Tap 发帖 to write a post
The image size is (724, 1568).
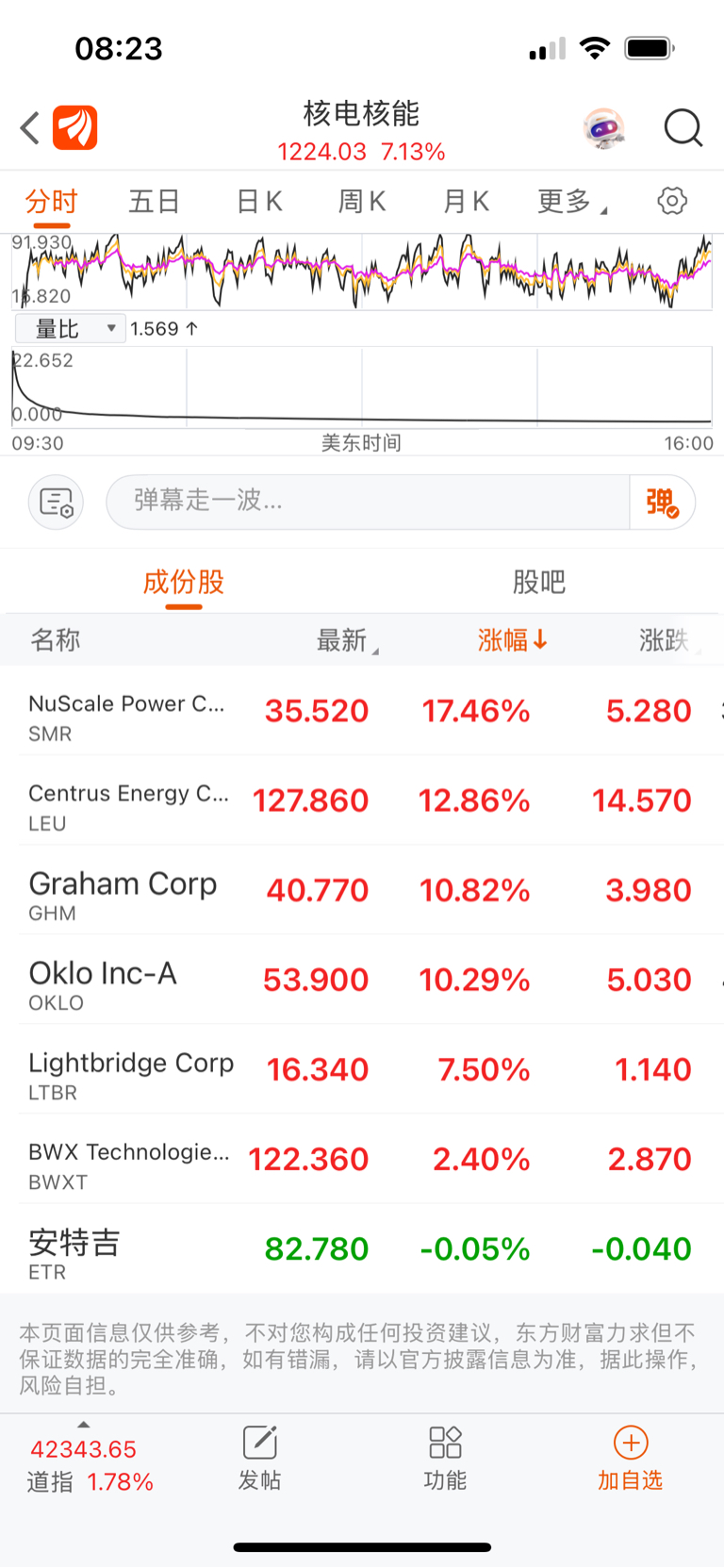point(259,1459)
